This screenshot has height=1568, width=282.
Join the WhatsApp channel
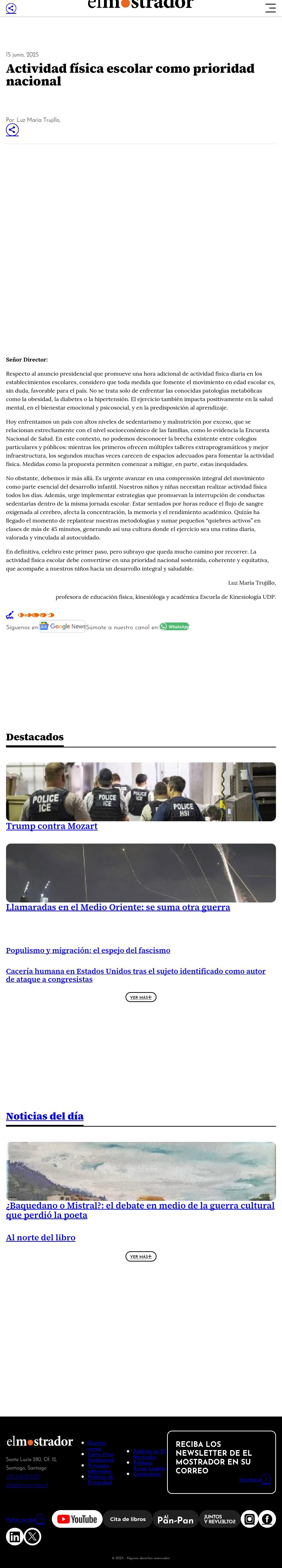click(x=174, y=626)
